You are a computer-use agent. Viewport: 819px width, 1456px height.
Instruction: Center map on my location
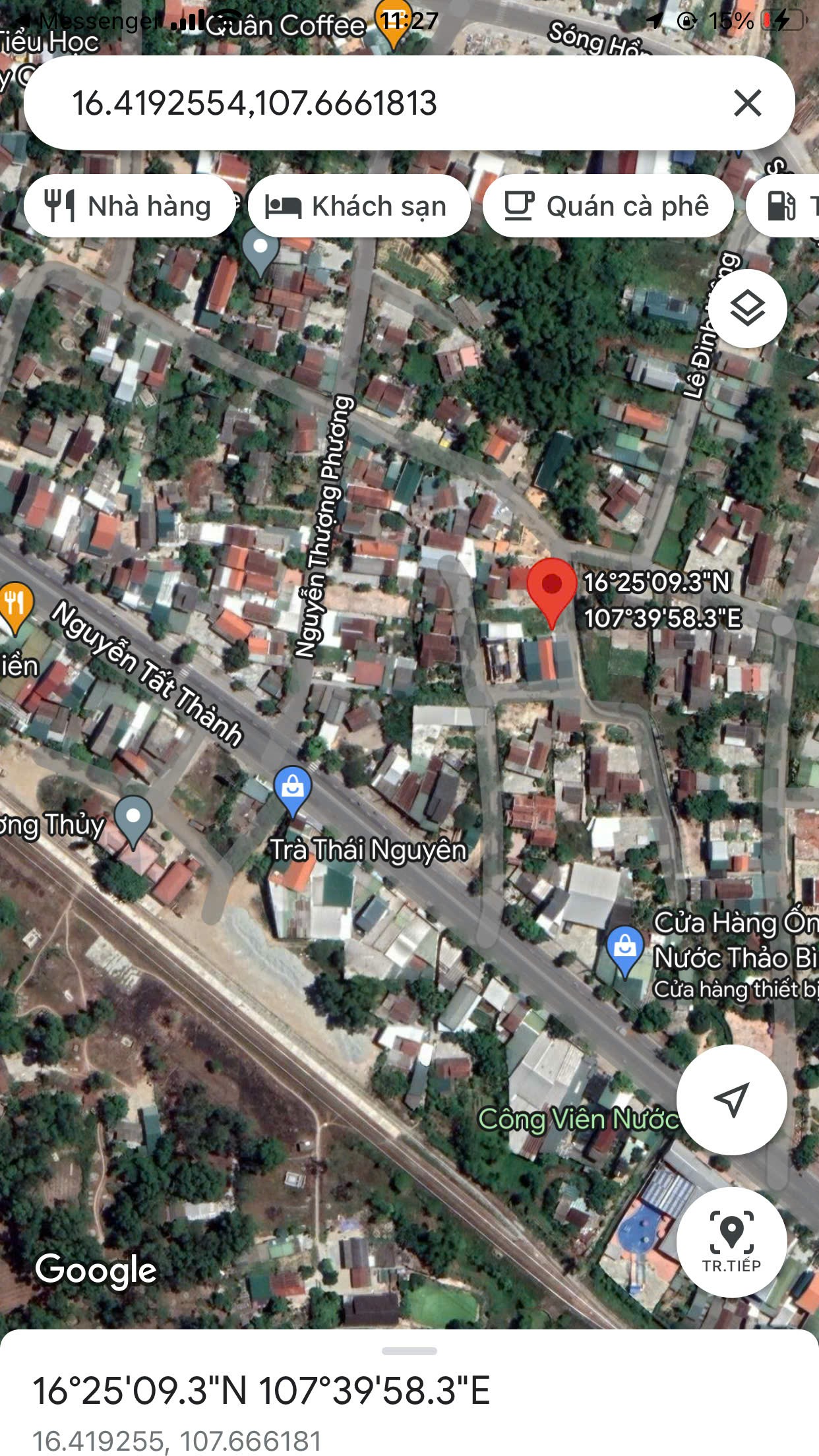coord(731,1099)
